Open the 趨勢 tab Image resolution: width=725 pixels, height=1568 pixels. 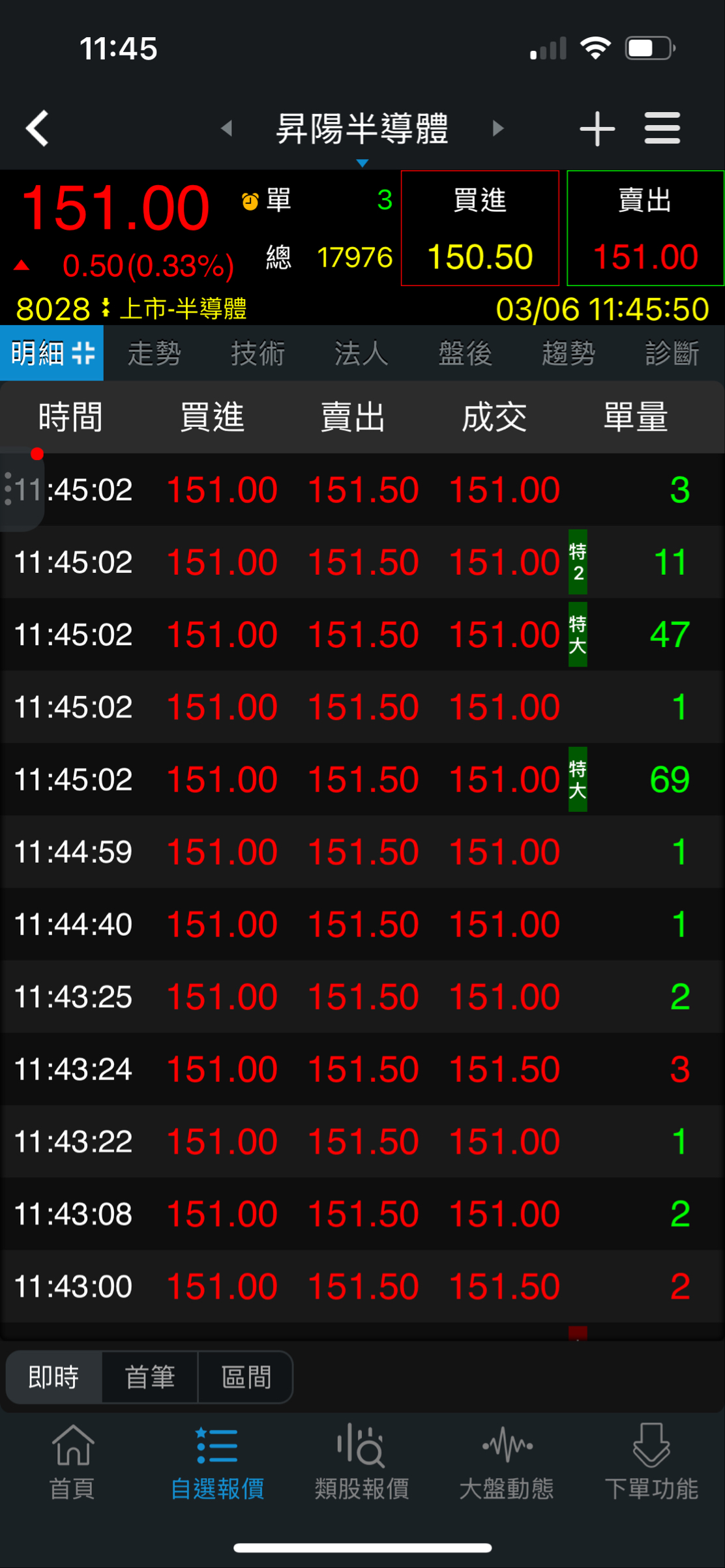(x=569, y=353)
